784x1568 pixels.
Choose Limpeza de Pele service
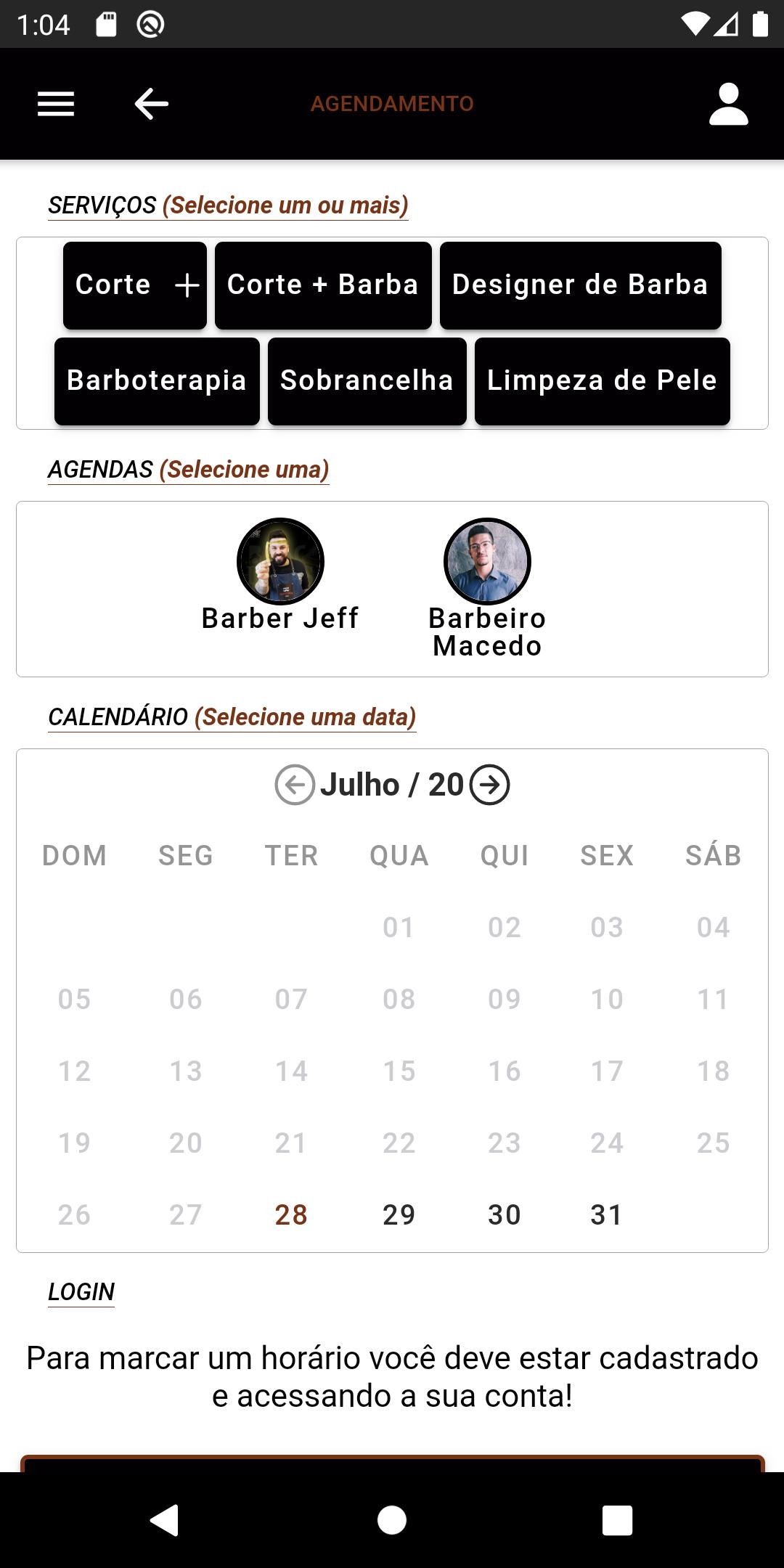coord(602,381)
